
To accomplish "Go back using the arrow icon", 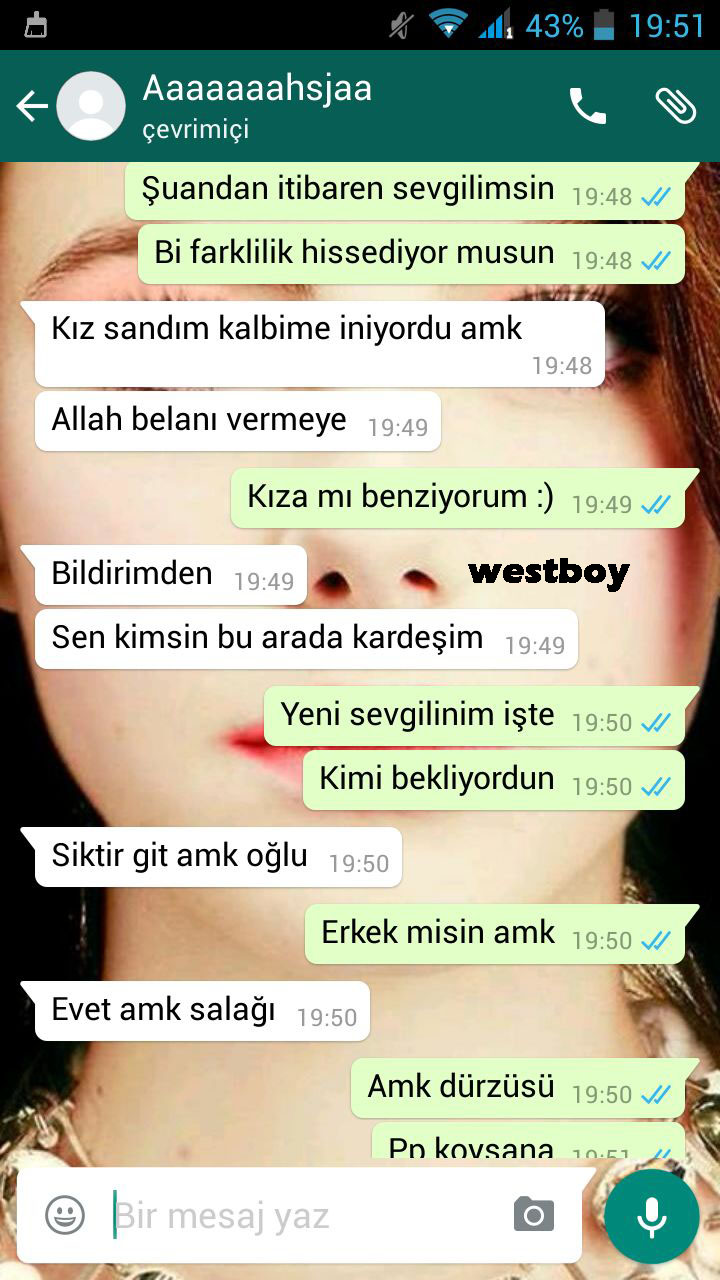I will pos(32,106).
